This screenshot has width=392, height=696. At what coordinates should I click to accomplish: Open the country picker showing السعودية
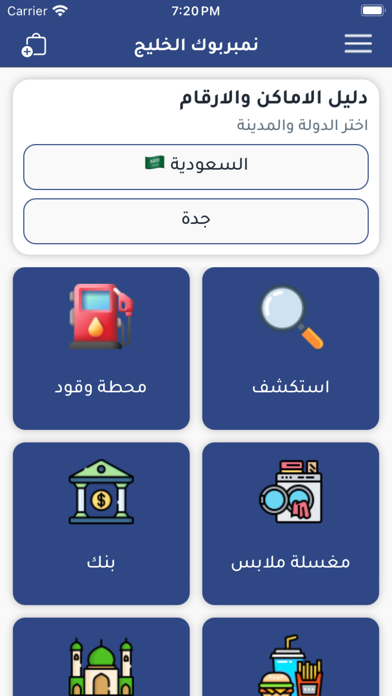(196, 167)
